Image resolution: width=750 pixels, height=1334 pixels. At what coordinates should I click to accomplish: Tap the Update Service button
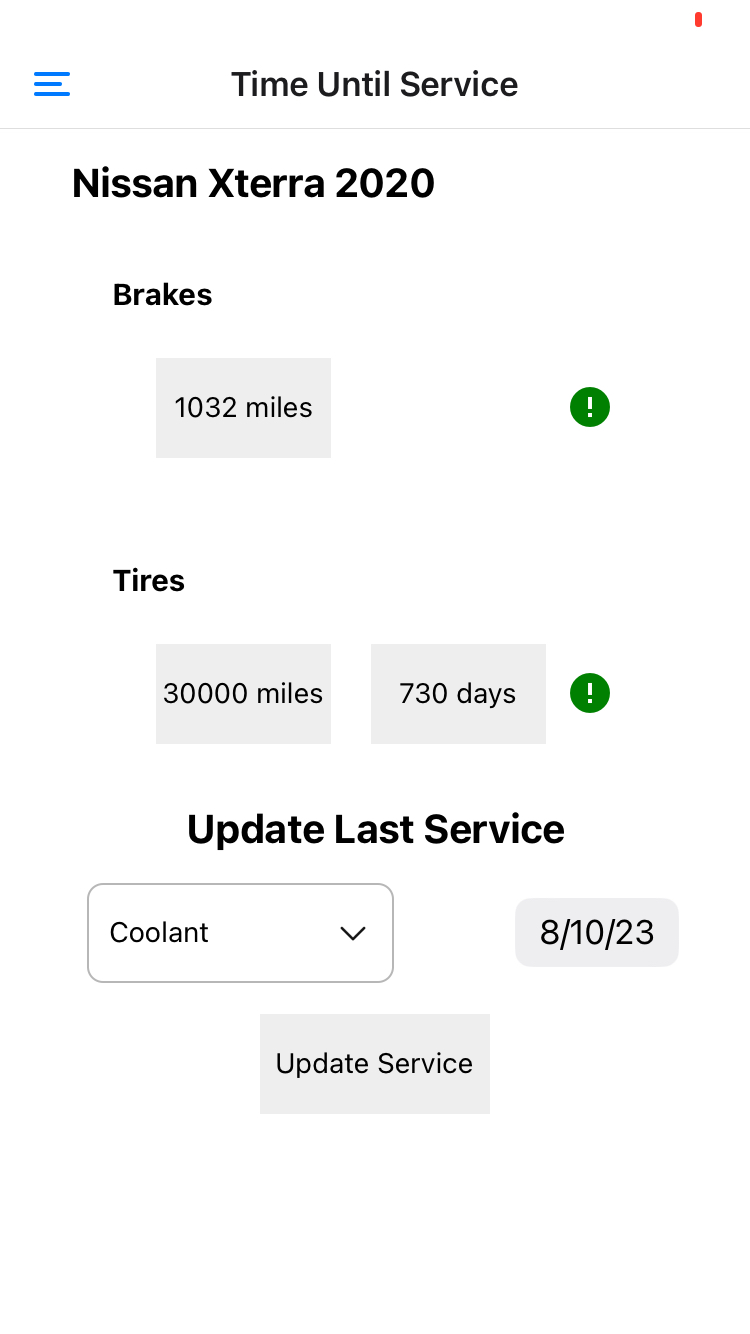tap(375, 1064)
